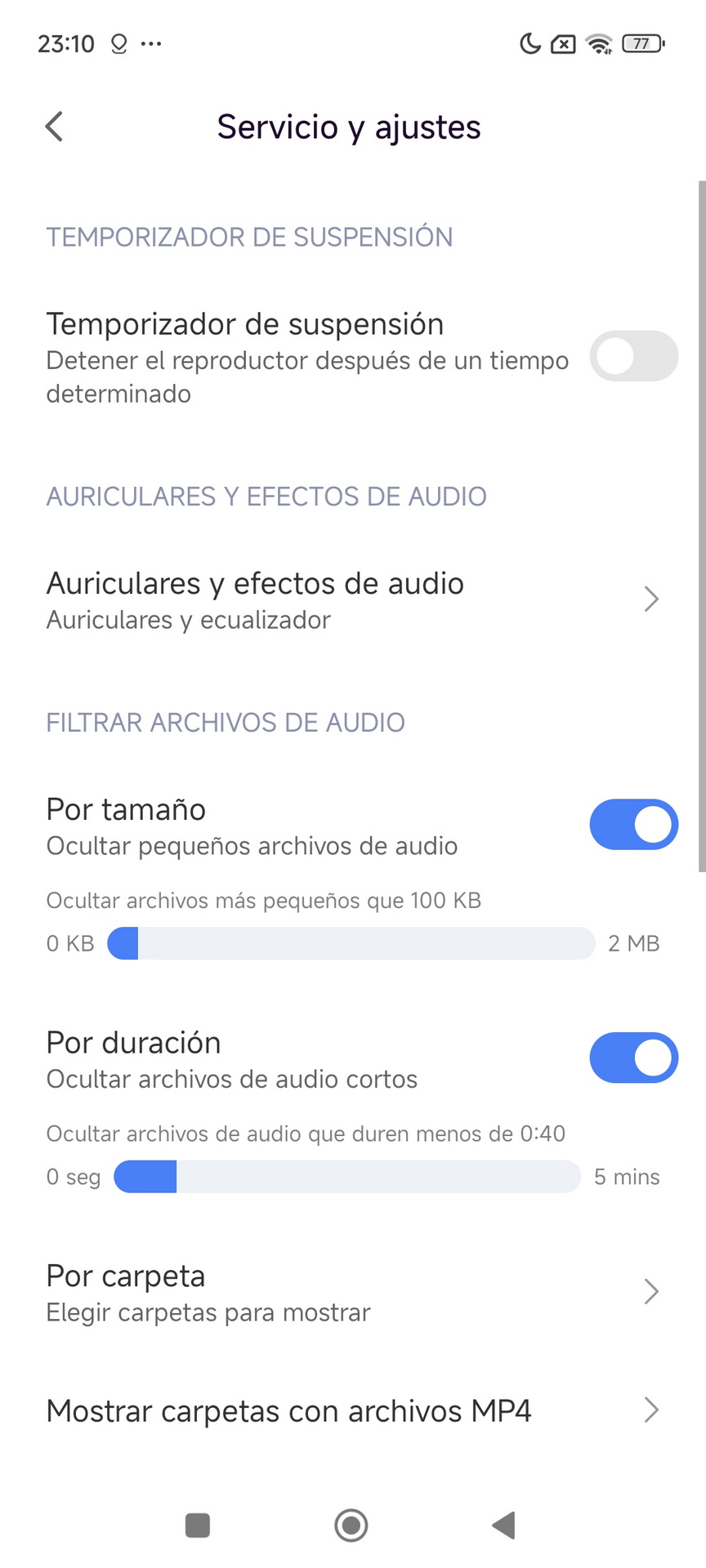Open recent apps from navigation bar
The image size is (706, 1568).
198,1525
